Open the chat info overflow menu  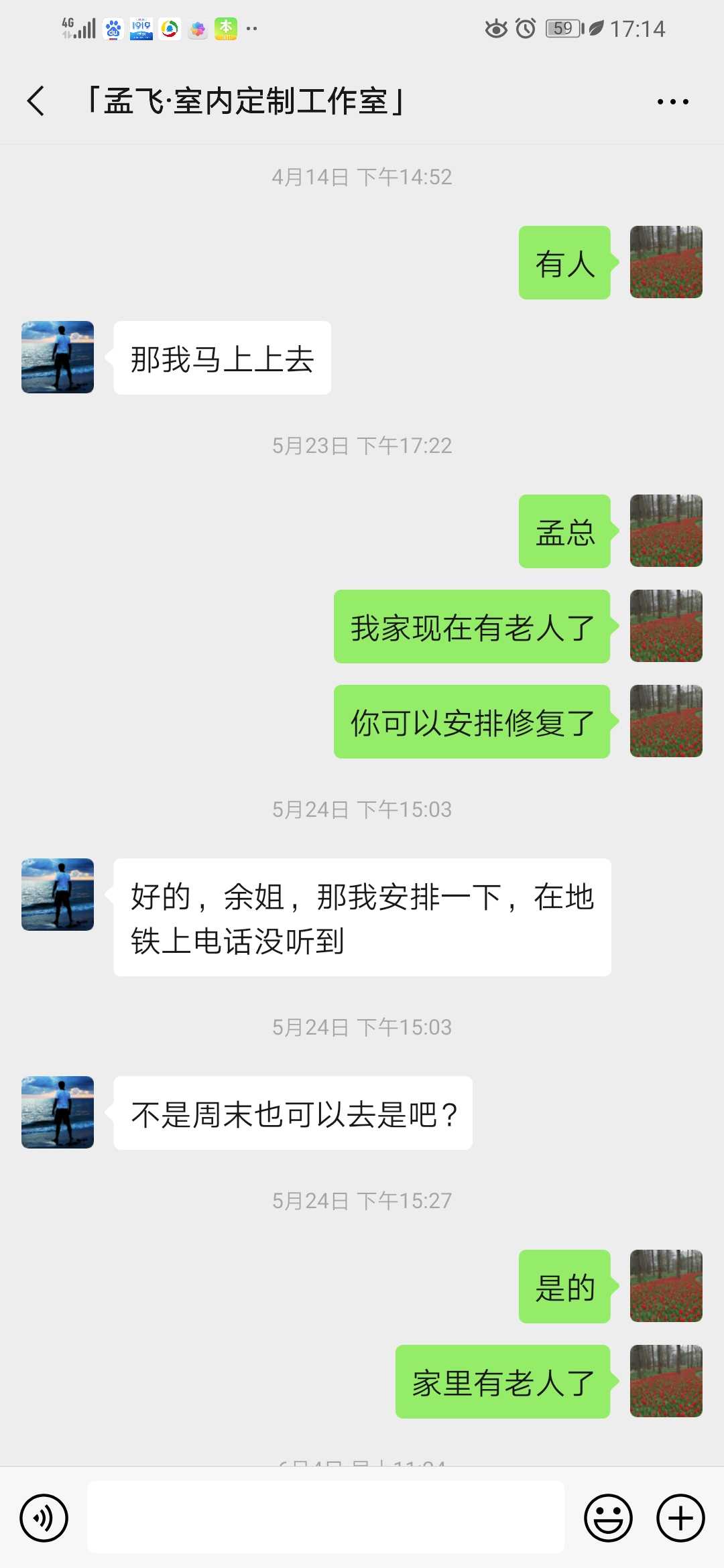[672, 102]
